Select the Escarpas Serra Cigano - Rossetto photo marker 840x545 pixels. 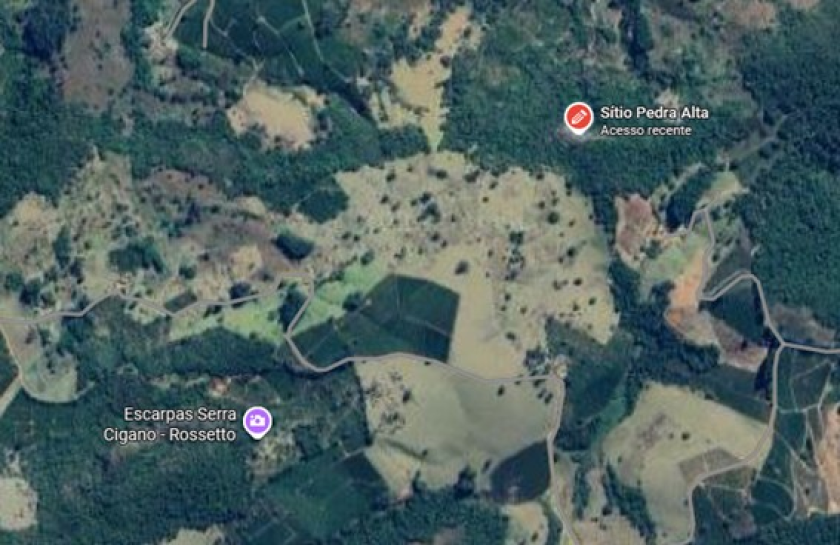click(x=257, y=421)
